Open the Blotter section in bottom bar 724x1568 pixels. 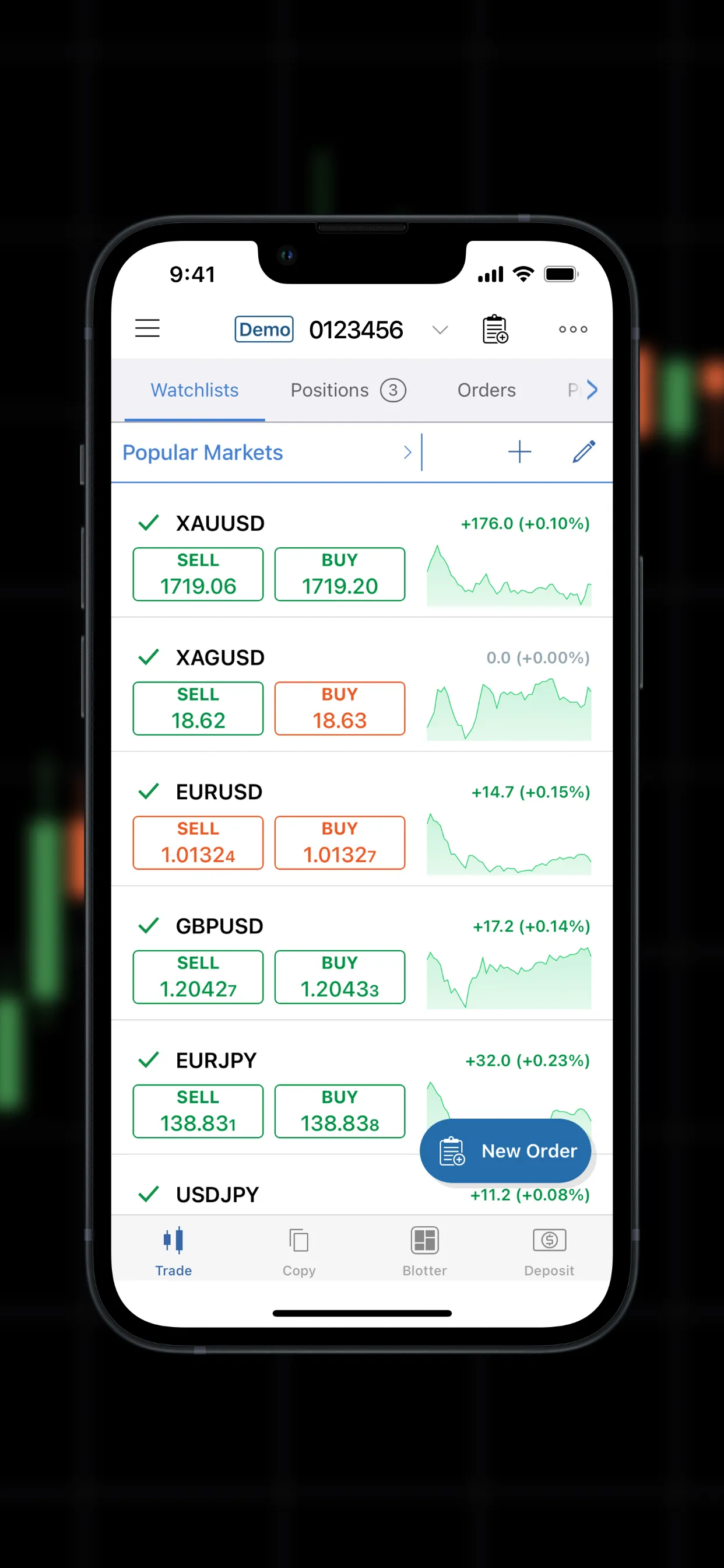(x=424, y=1251)
